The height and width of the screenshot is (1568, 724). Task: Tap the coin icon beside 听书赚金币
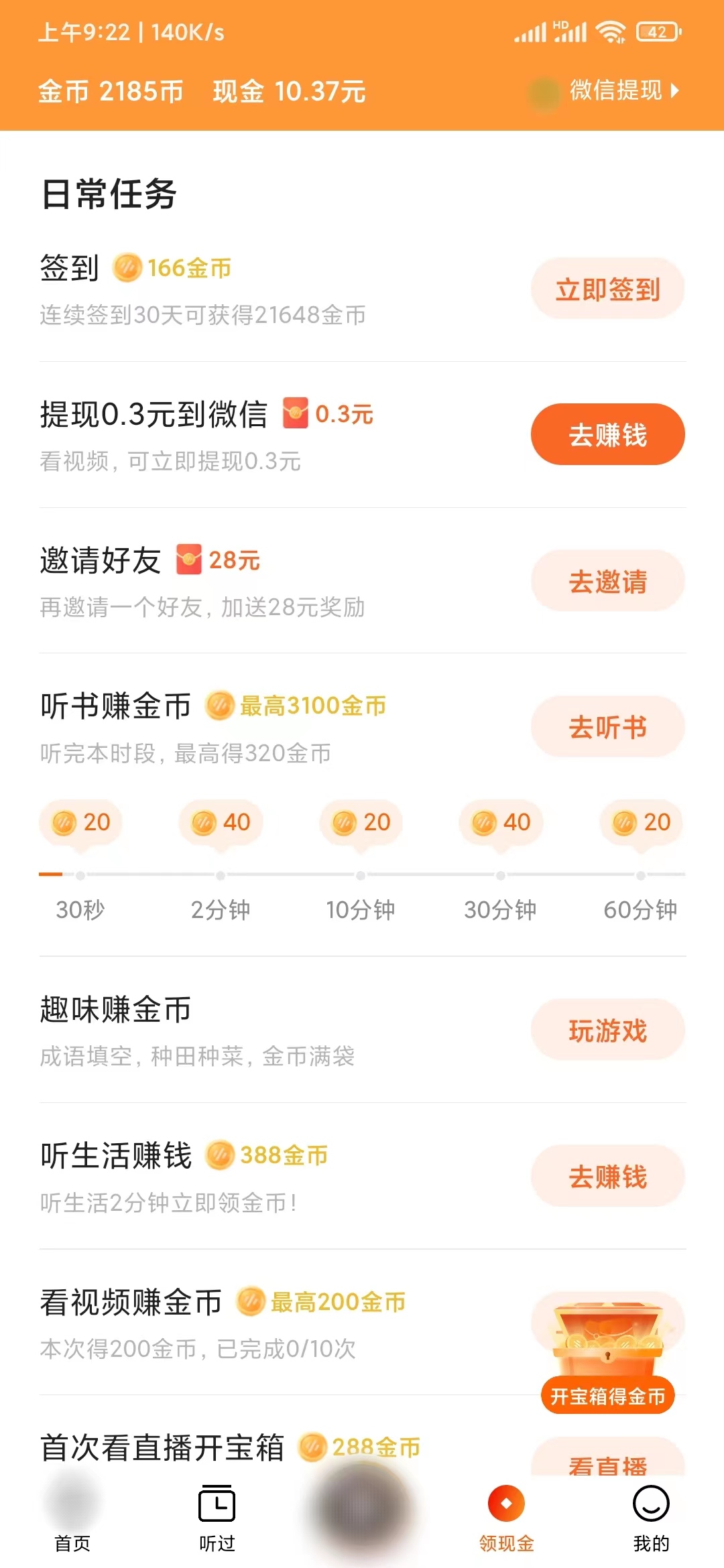[x=218, y=704]
